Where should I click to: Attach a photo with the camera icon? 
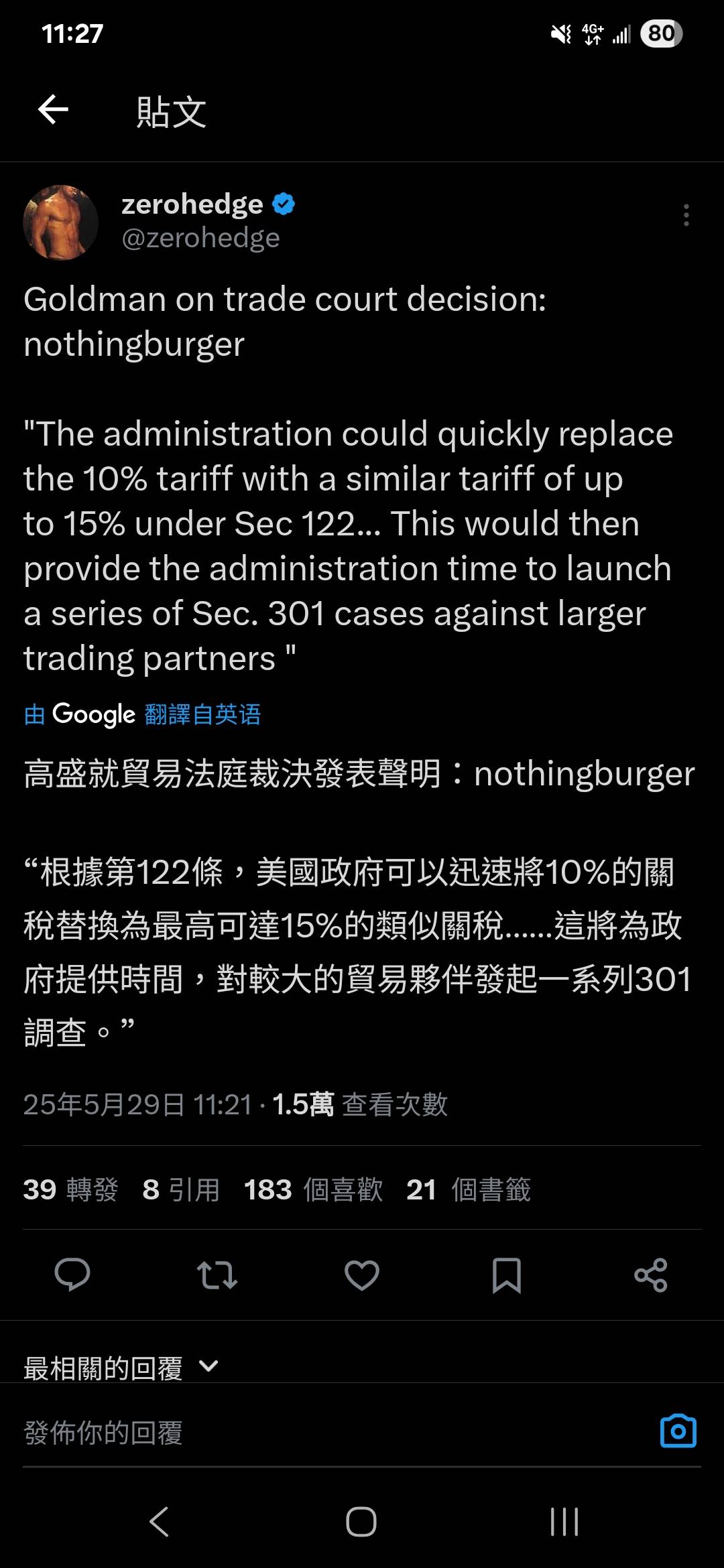coord(678,1431)
